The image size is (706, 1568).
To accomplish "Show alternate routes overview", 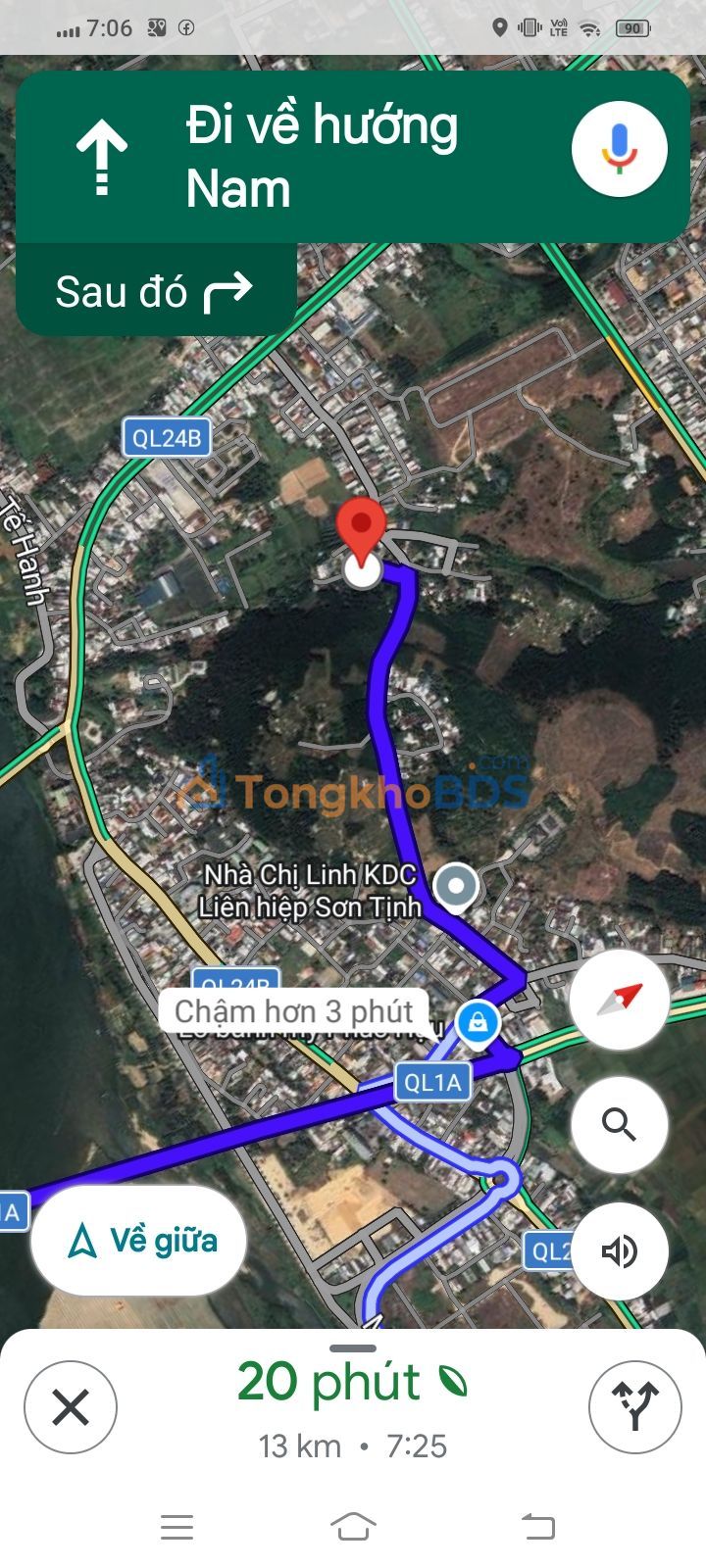I will [x=634, y=1408].
